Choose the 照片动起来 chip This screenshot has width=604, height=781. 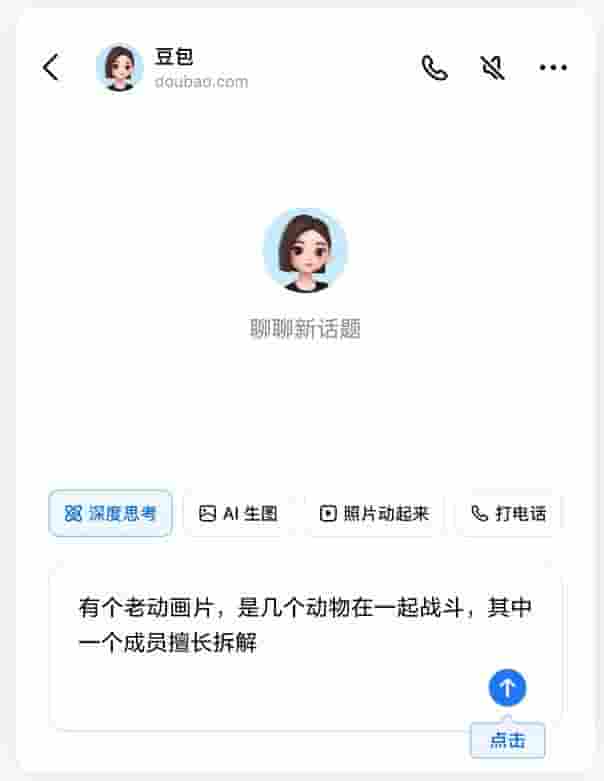(374, 514)
